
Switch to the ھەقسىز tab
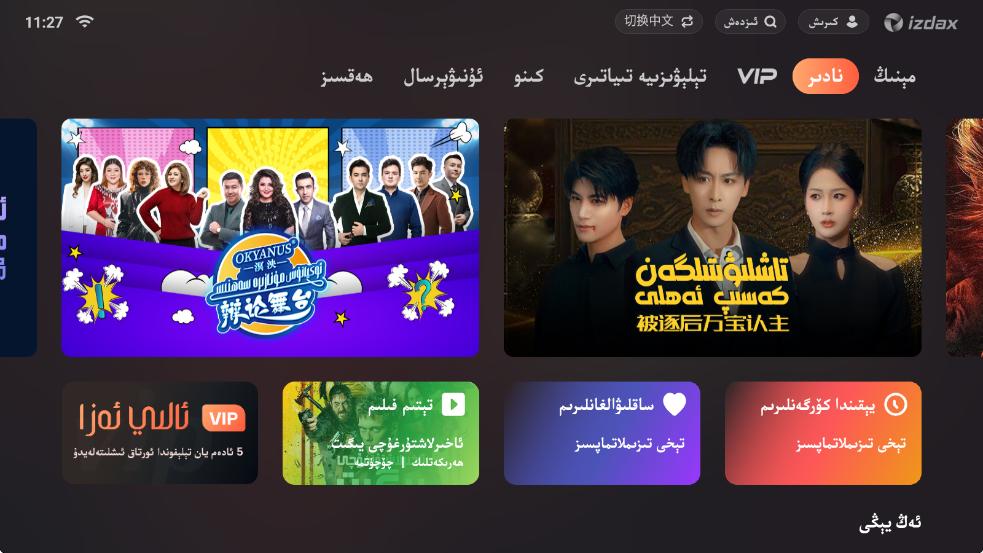(347, 76)
